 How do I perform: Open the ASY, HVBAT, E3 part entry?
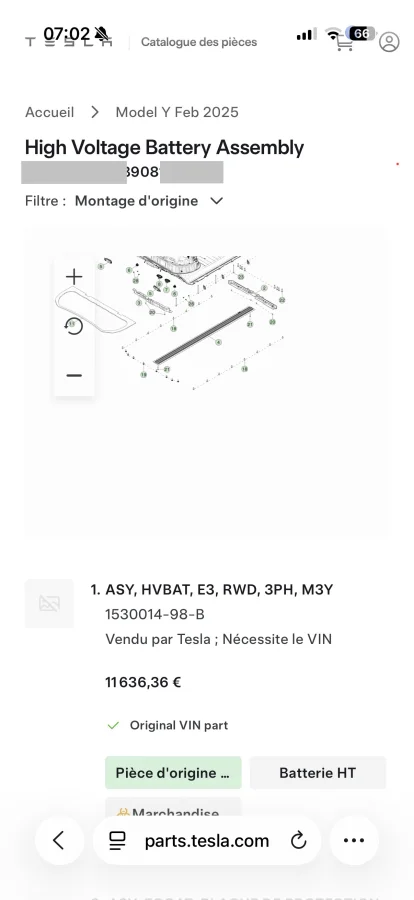pyautogui.click(x=219, y=589)
